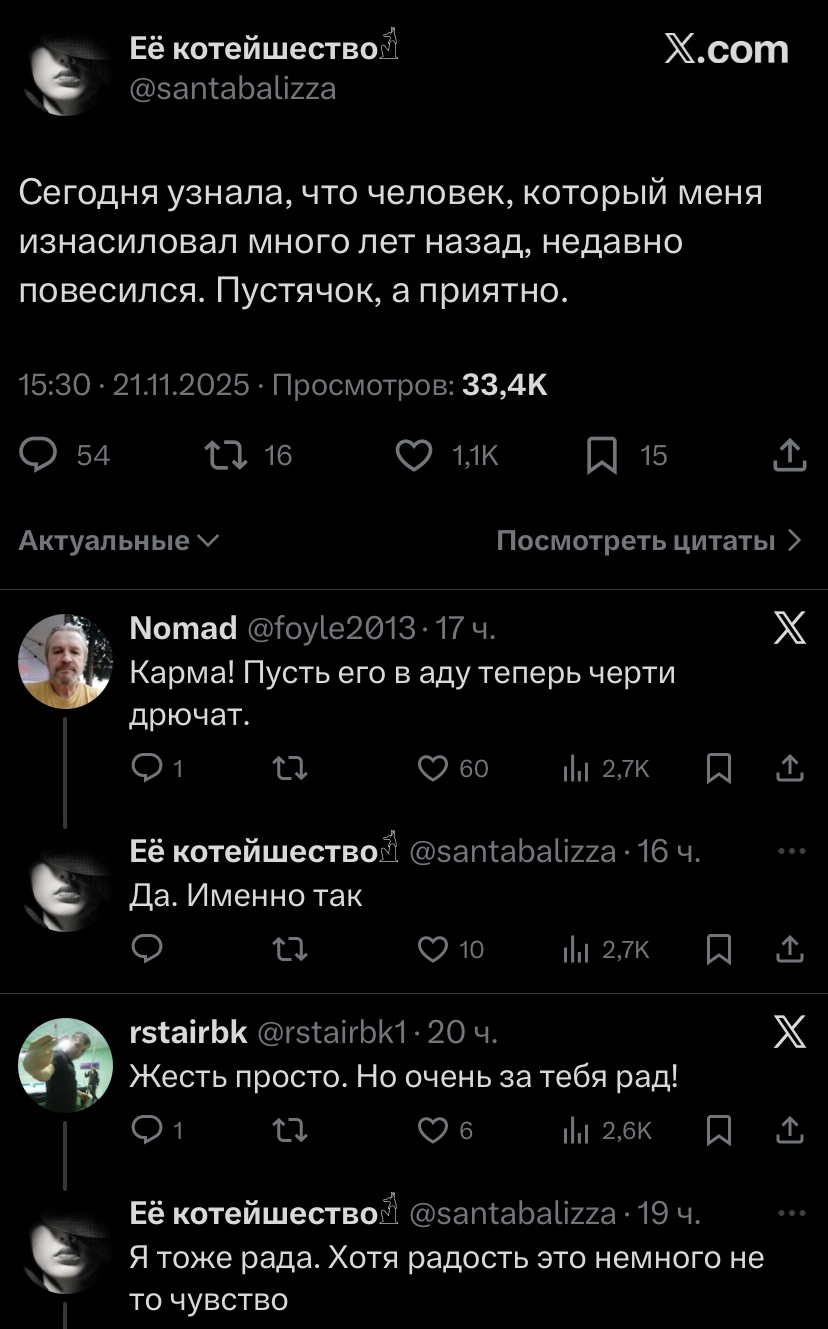Share the main post
Viewport: 828px width, 1329px height.
pyautogui.click(x=790, y=456)
